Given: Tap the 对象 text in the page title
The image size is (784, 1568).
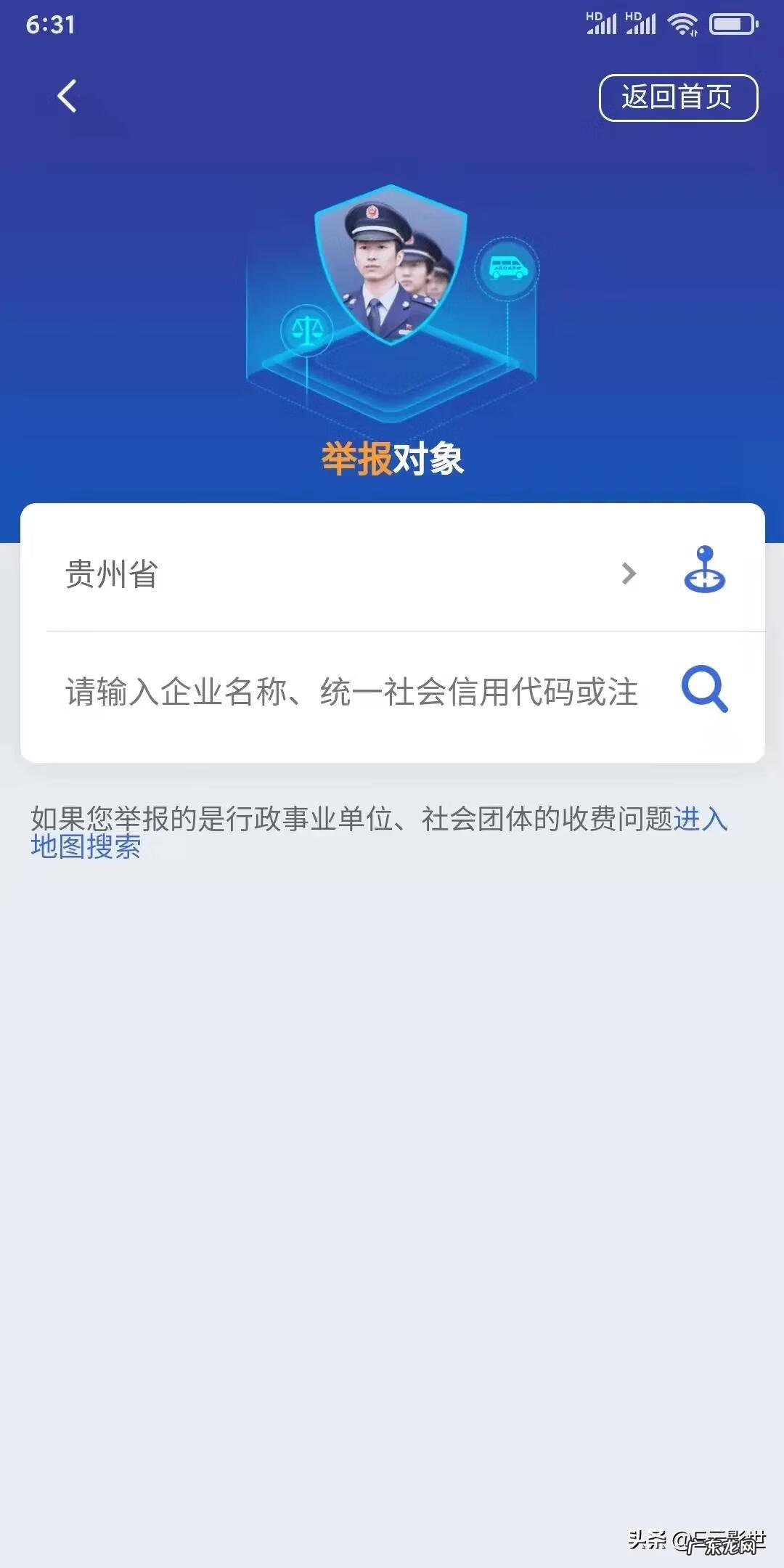Looking at the screenshot, I should (x=430, y=457).
